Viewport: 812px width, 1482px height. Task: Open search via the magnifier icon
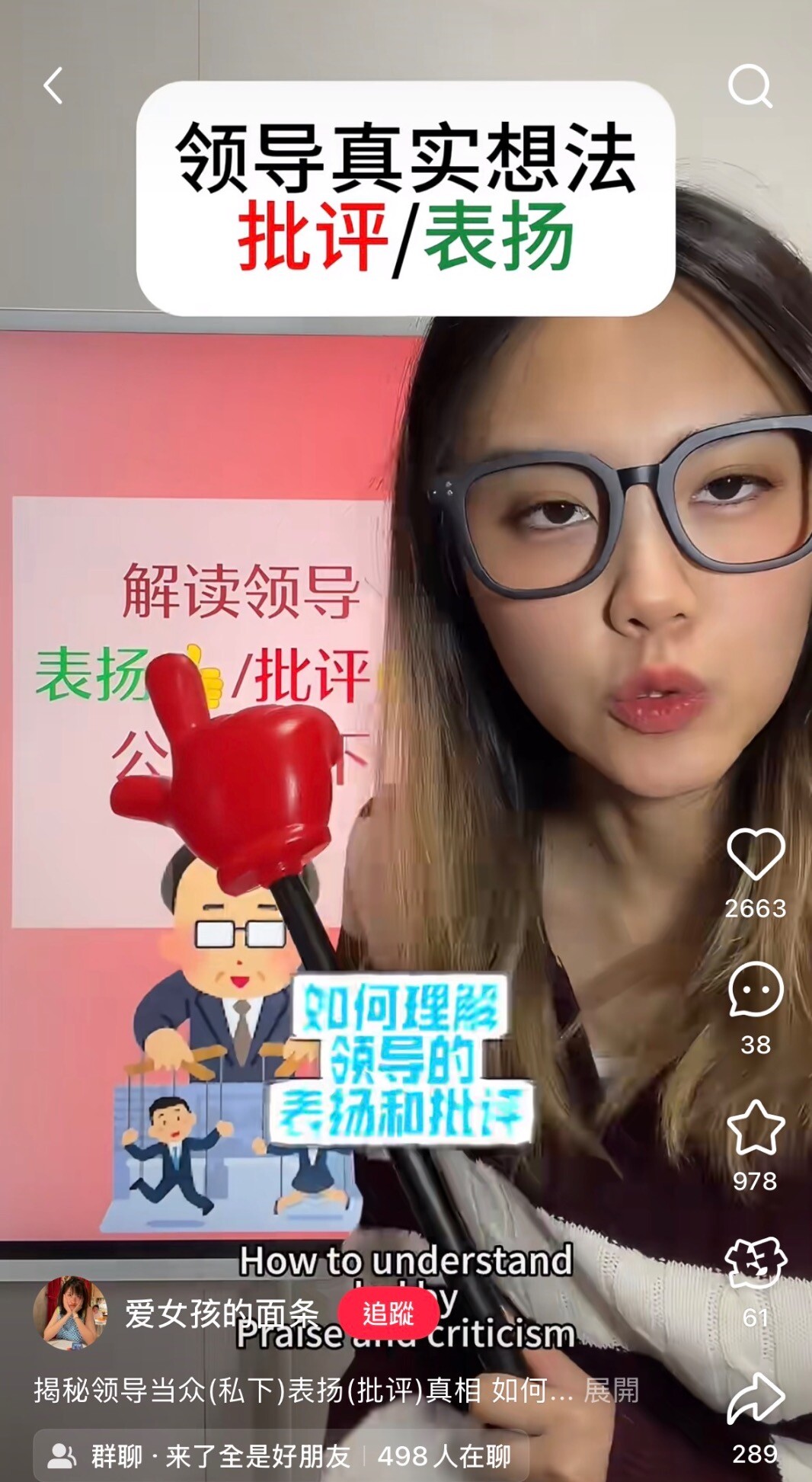coord(750,85)
